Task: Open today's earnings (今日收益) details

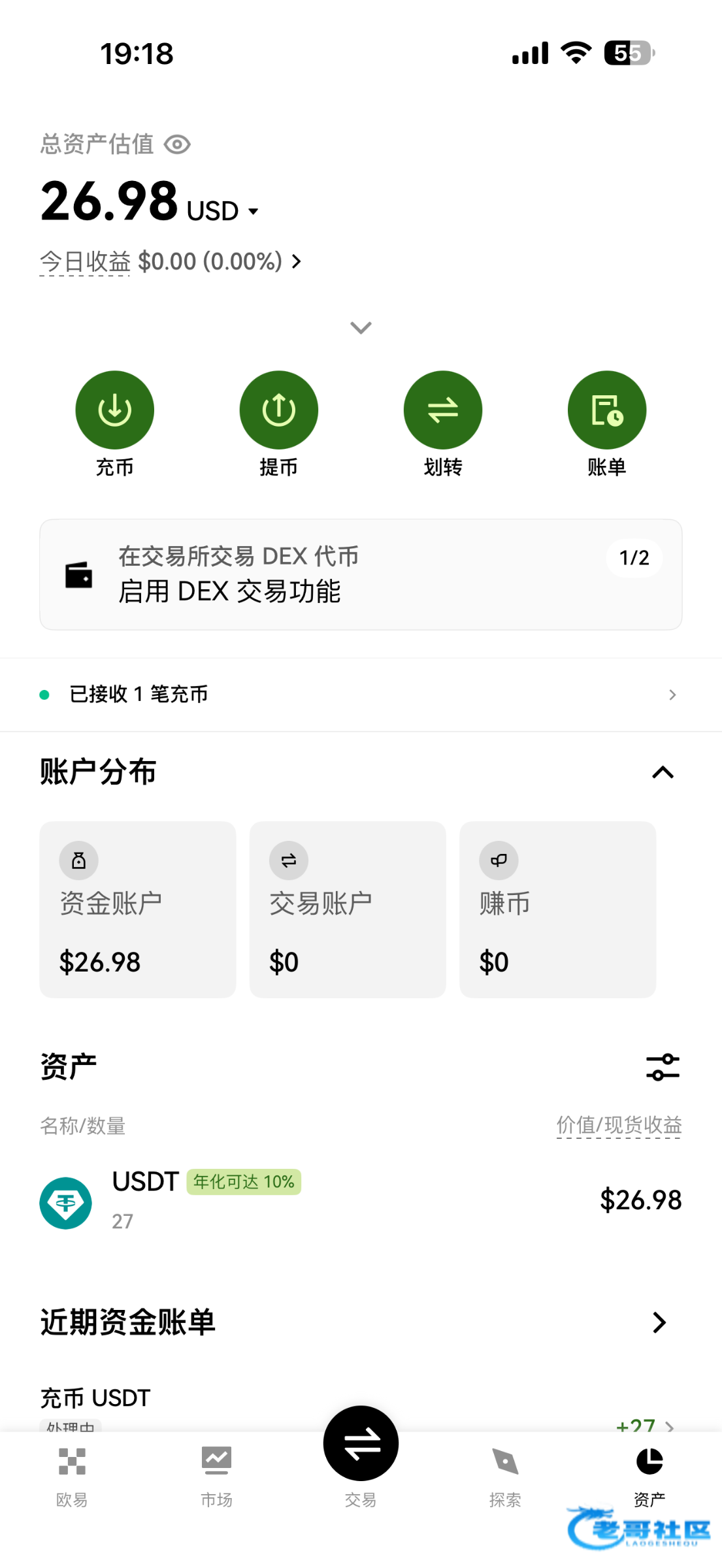Action: tap(170, 262)
